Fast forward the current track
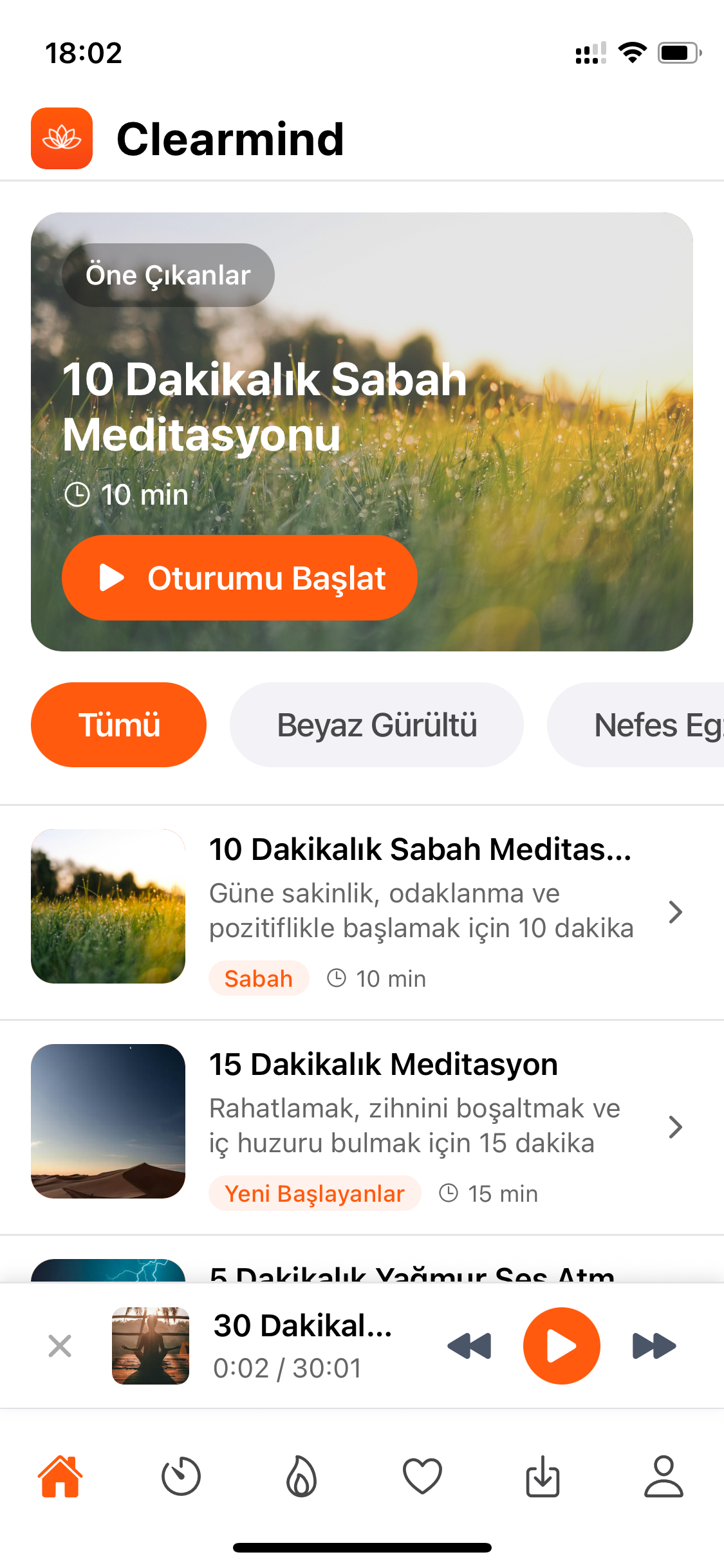 pyautogui.click(x=654, y=1346)
